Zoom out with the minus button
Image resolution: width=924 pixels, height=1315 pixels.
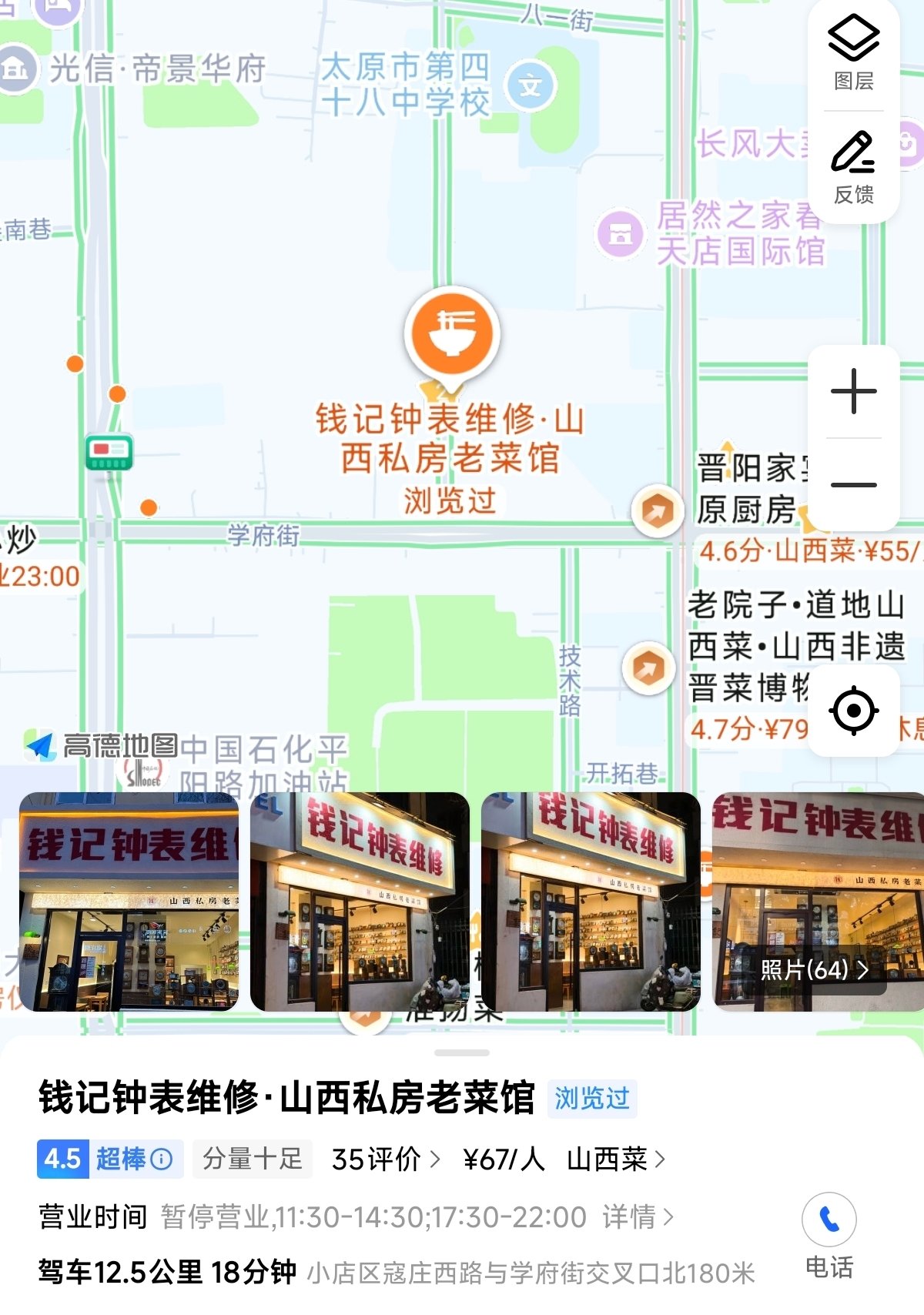tap(853, 485)
